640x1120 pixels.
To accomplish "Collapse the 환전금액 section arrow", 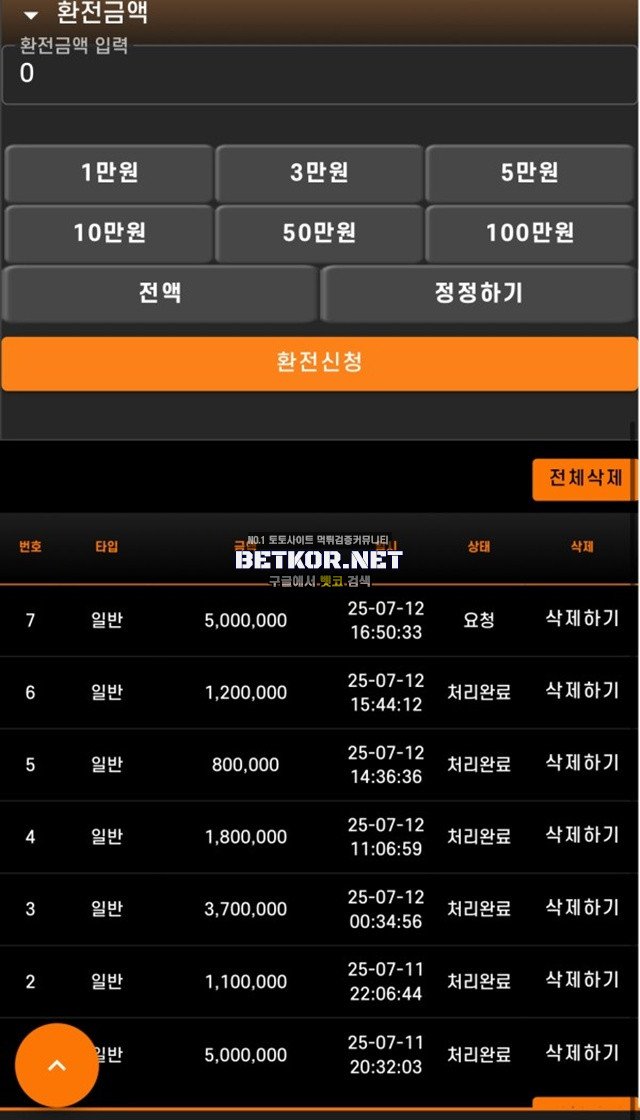I will tap(31, 15).
